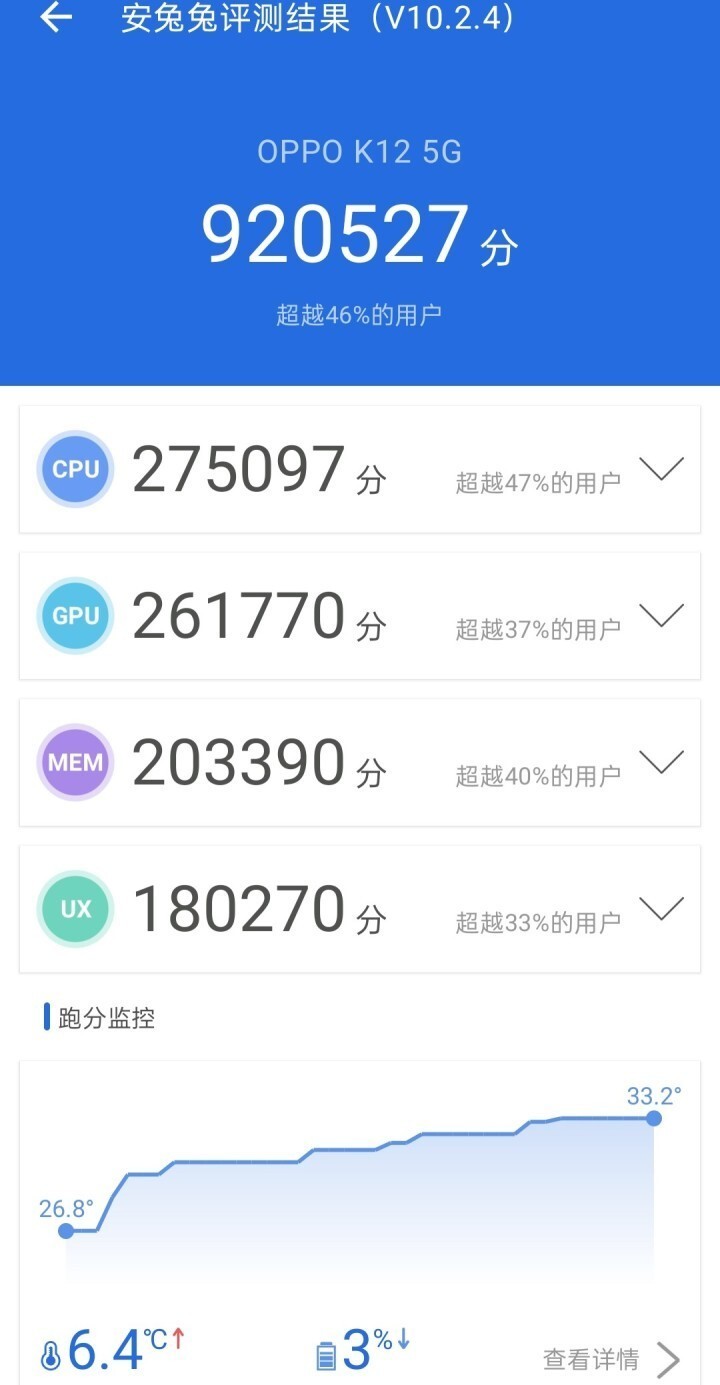
Task: Expand the CPU score details
Action: 661,469
